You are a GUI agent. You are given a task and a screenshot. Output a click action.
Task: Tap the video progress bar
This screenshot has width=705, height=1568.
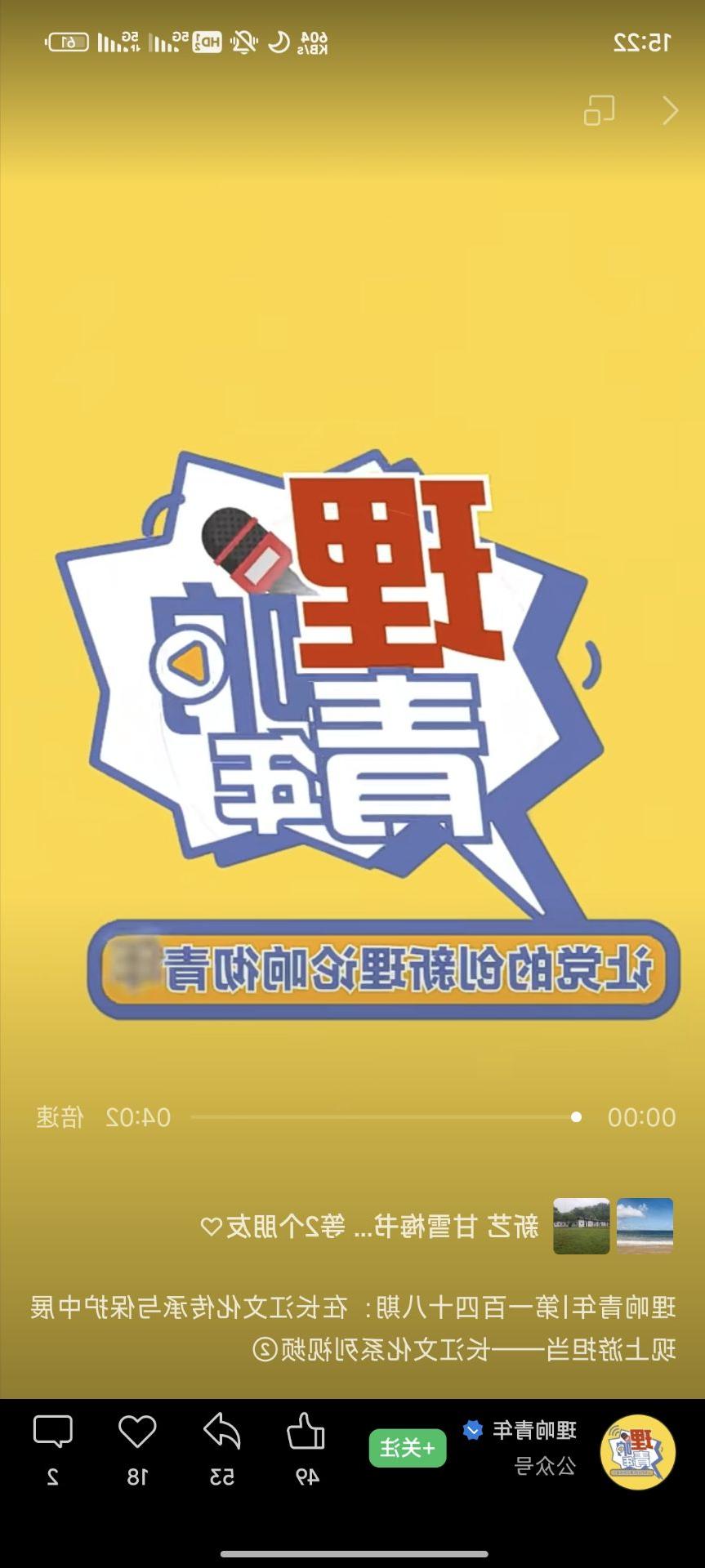[x=384, y=1116]
